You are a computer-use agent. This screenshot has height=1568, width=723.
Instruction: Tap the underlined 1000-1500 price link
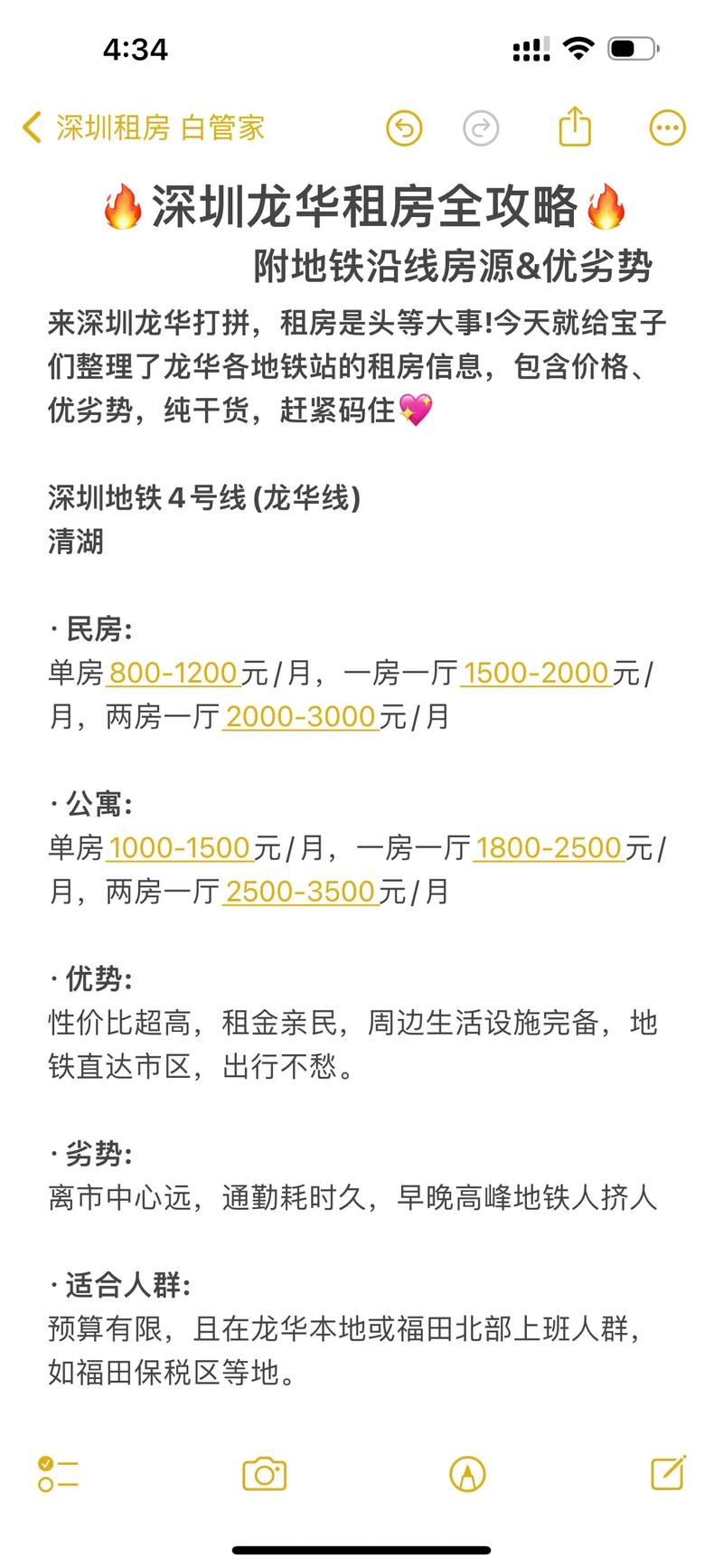[179, 848]
